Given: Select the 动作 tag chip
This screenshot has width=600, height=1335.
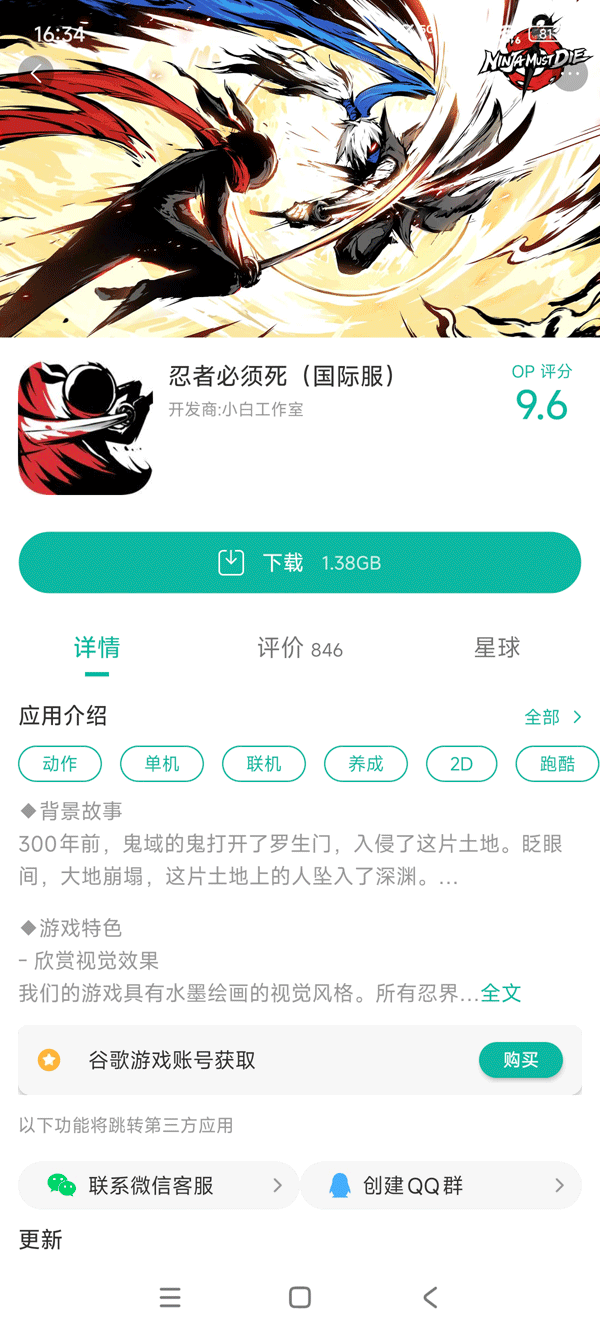Looking at the screenshot, I should pyautogui.click(x=60, y=764).
